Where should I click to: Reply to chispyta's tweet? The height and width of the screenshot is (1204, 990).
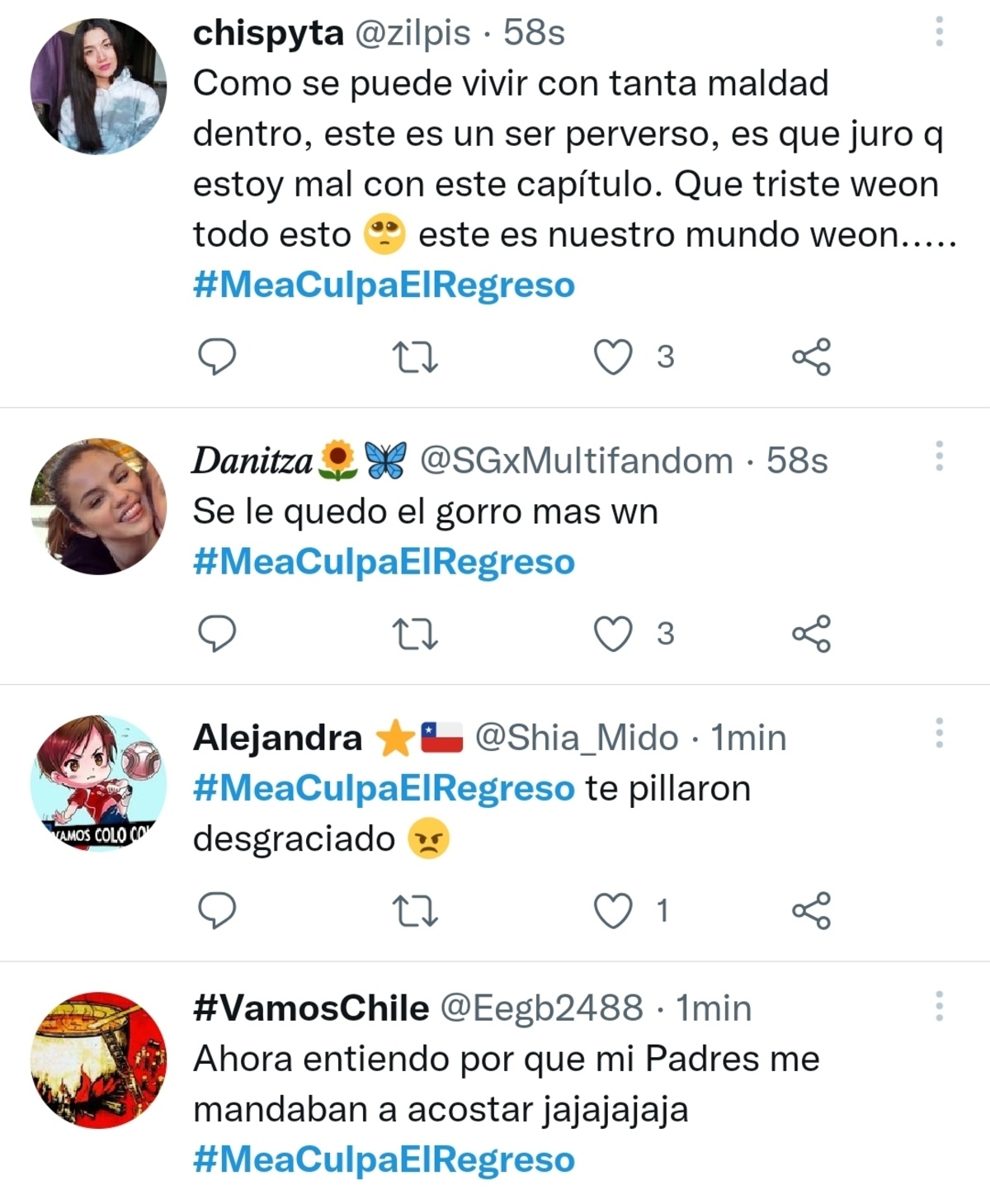click(217, 356)
